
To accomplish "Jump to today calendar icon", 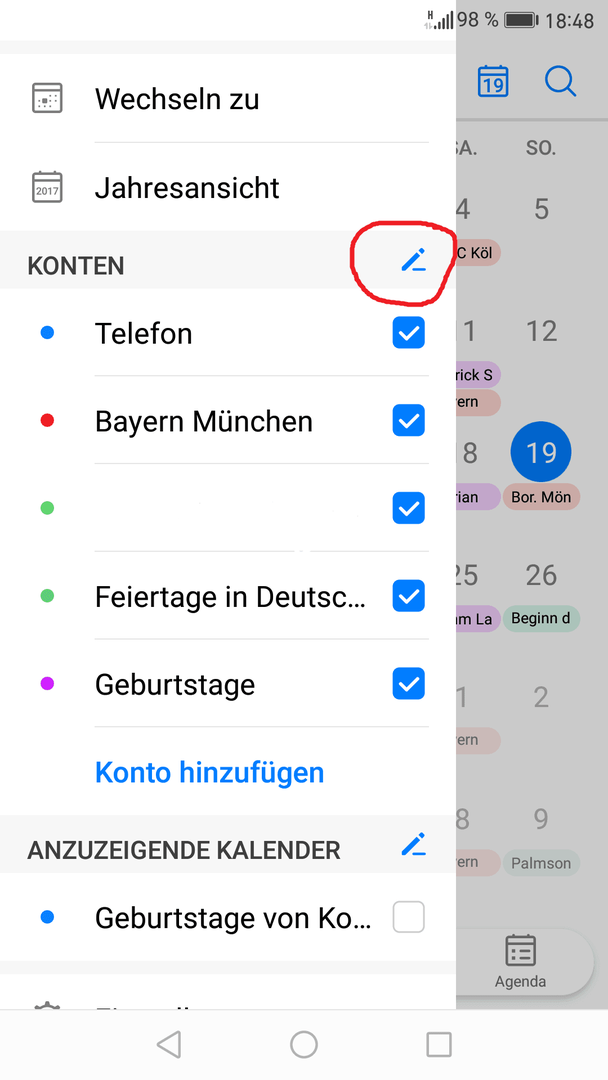I will click(x=493, y=81).
